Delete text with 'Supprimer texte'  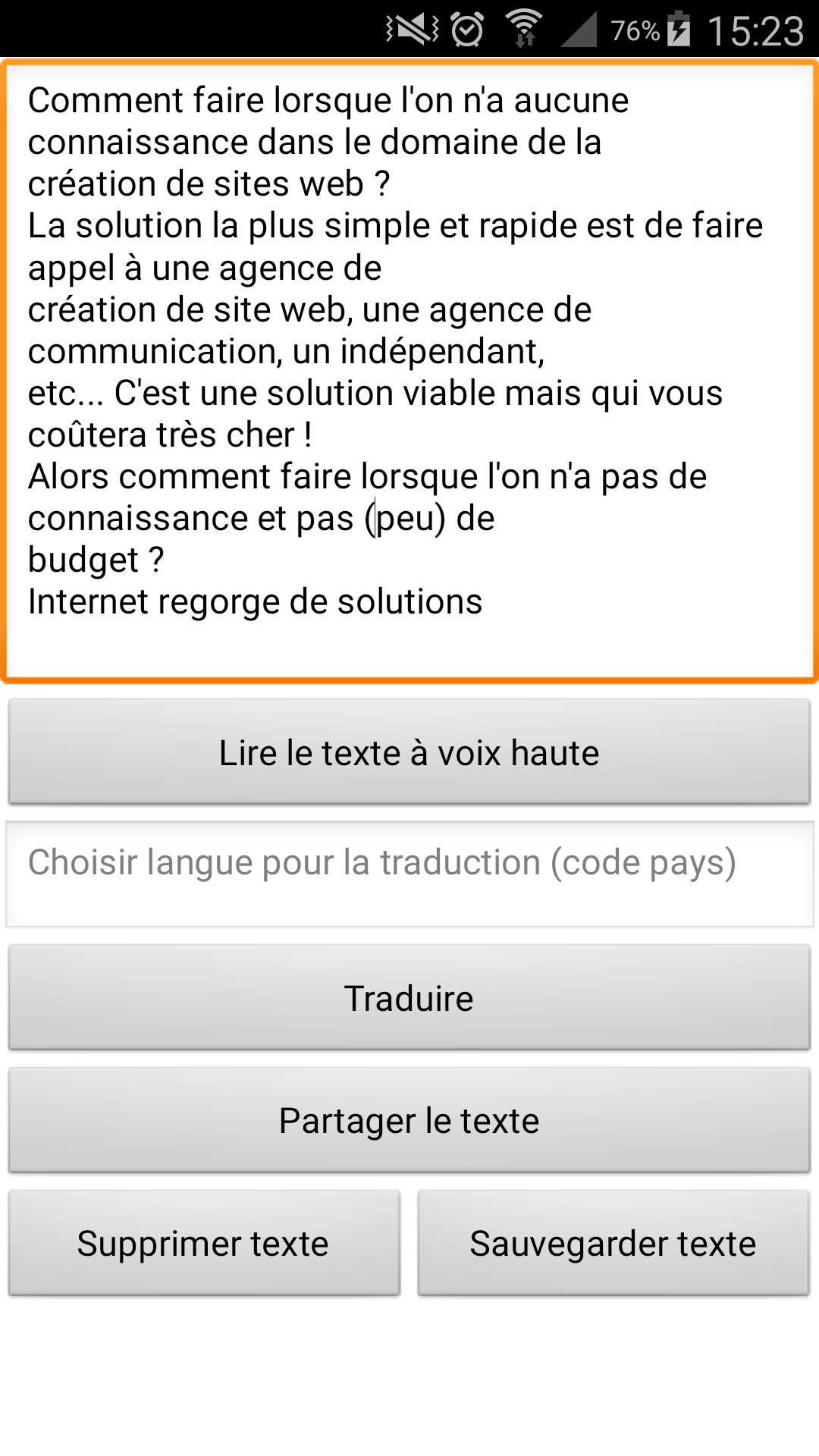[204, 1243]
